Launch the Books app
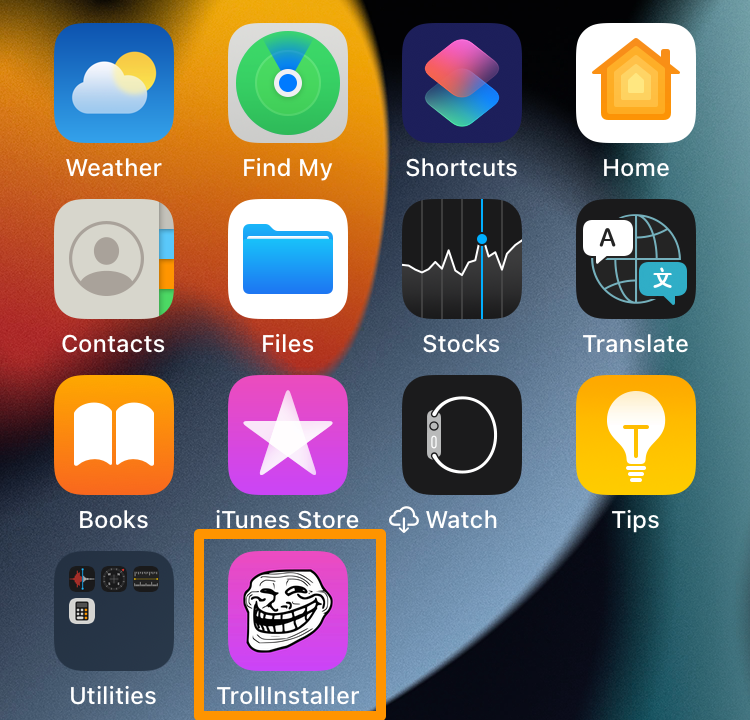Screen dimensions: 750x720 pos(114,435)
